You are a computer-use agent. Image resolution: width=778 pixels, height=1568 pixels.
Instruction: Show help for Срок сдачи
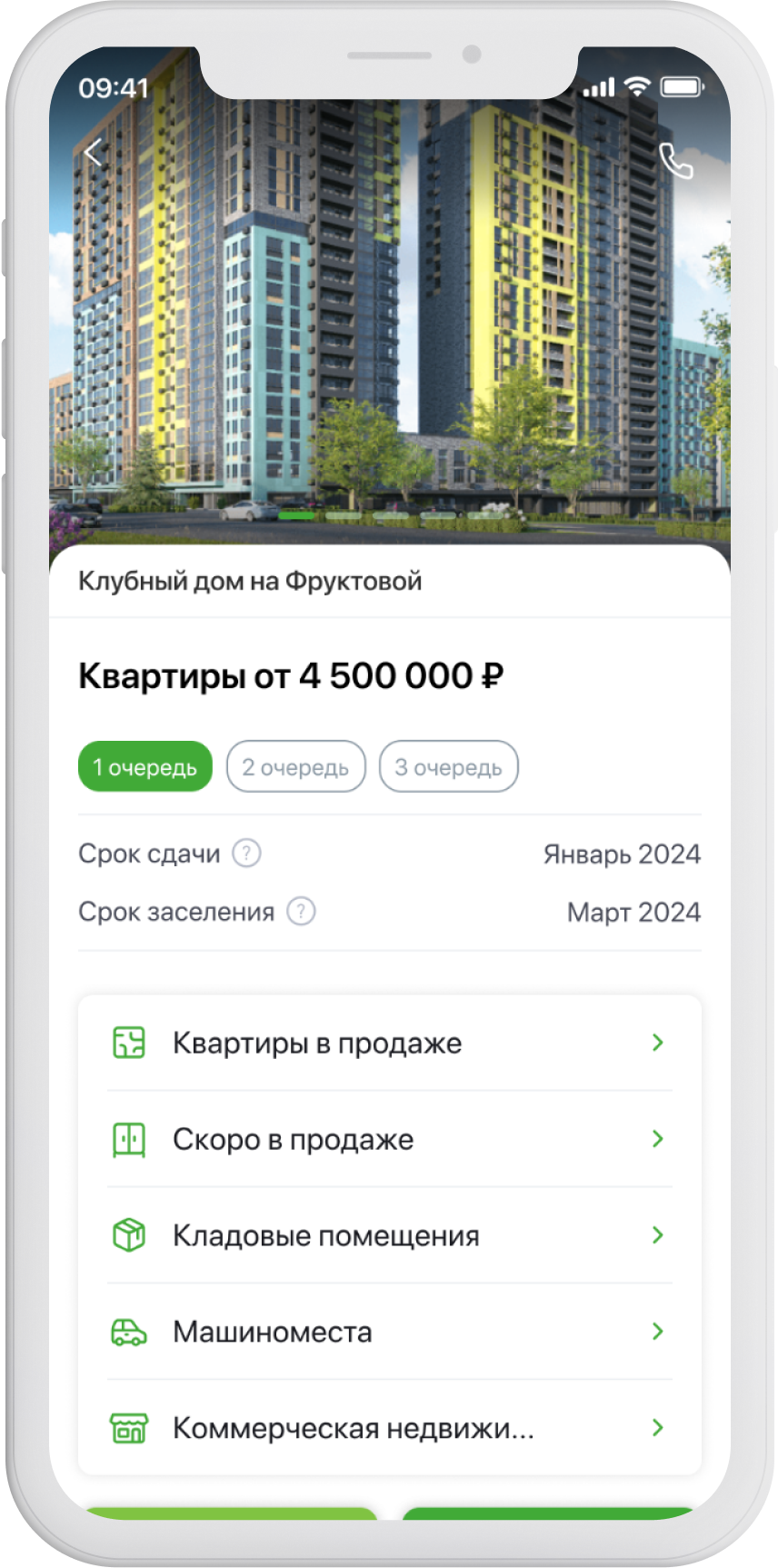[x=246, y=854]
